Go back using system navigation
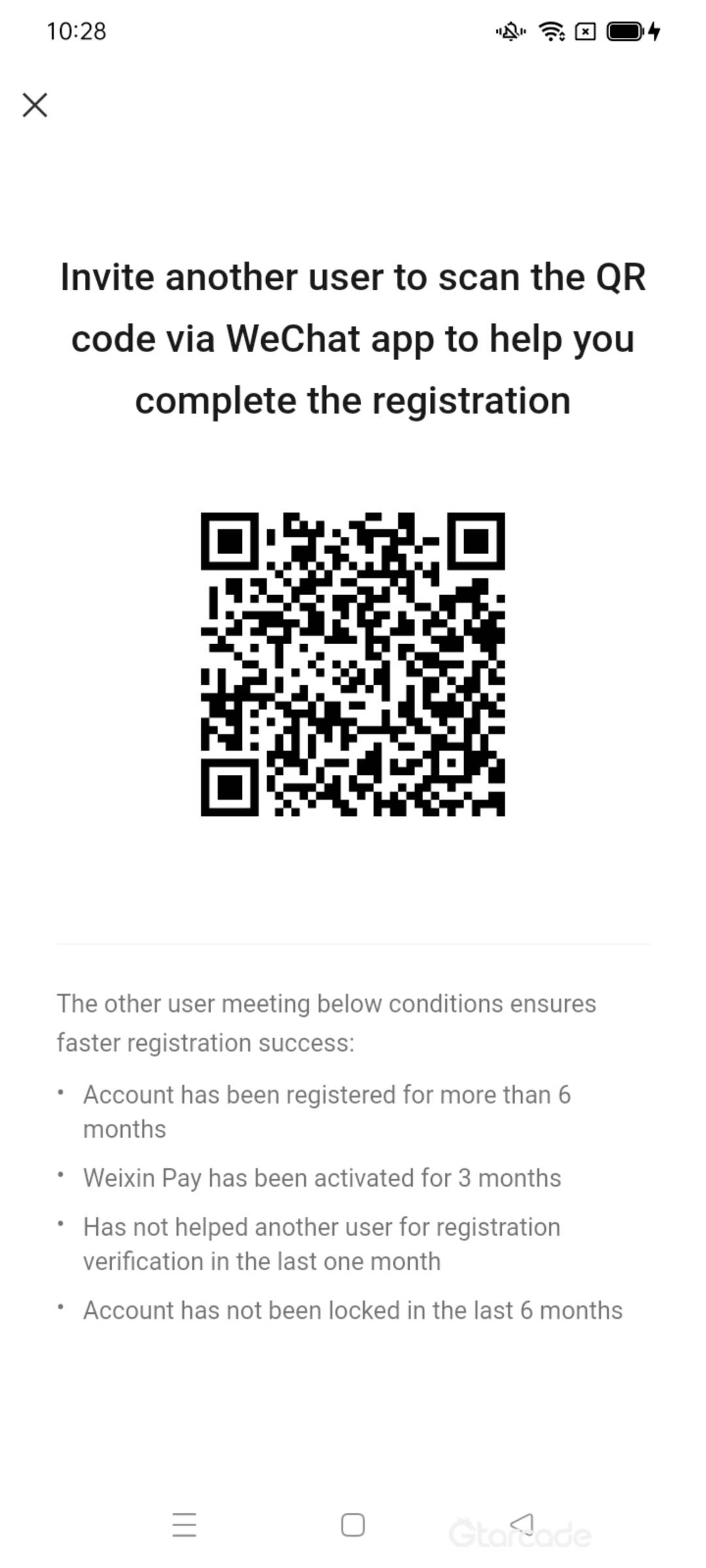 (522, 1525)
